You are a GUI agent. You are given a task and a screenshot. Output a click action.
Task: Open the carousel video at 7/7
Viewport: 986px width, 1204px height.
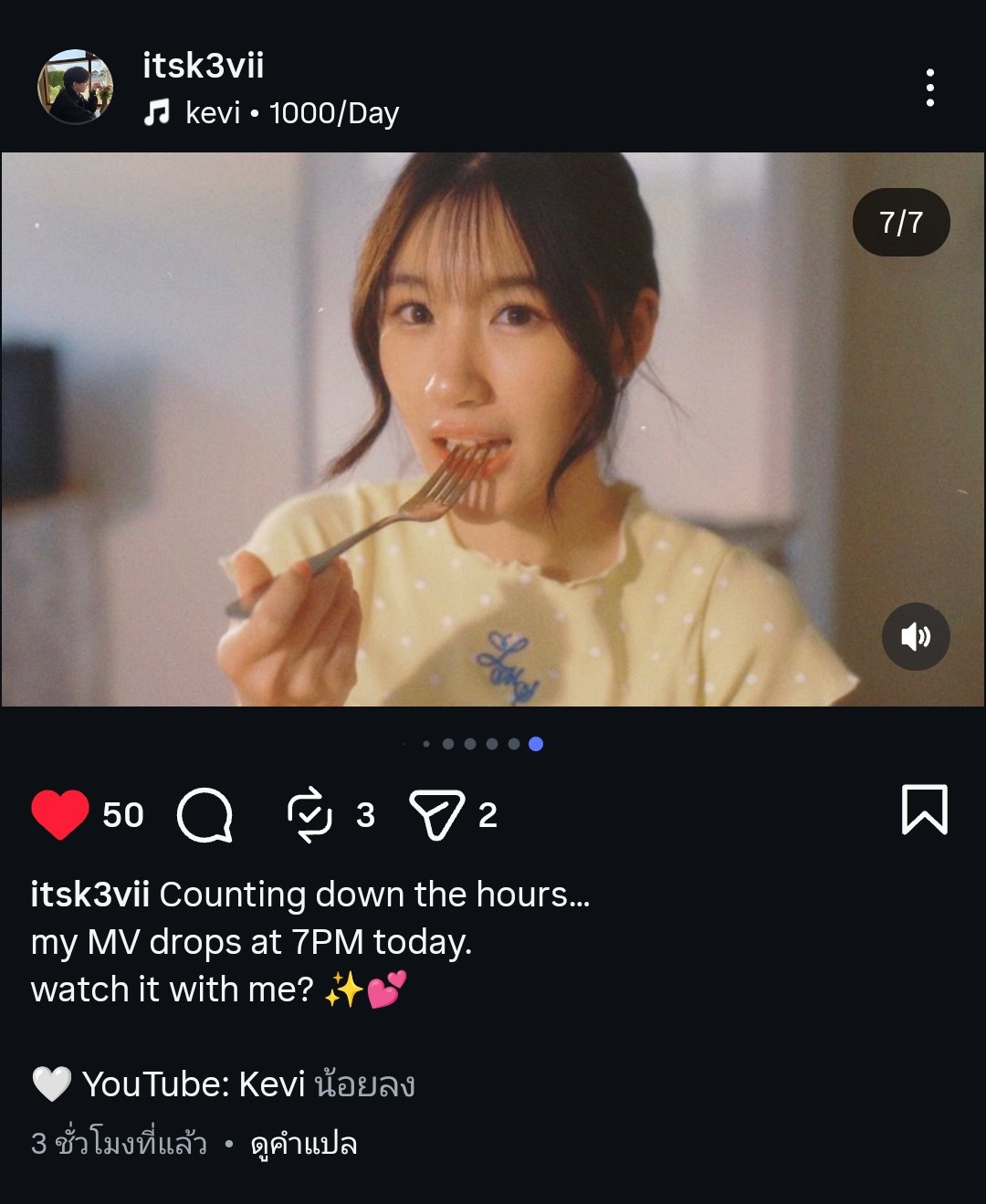coord(493,429)
